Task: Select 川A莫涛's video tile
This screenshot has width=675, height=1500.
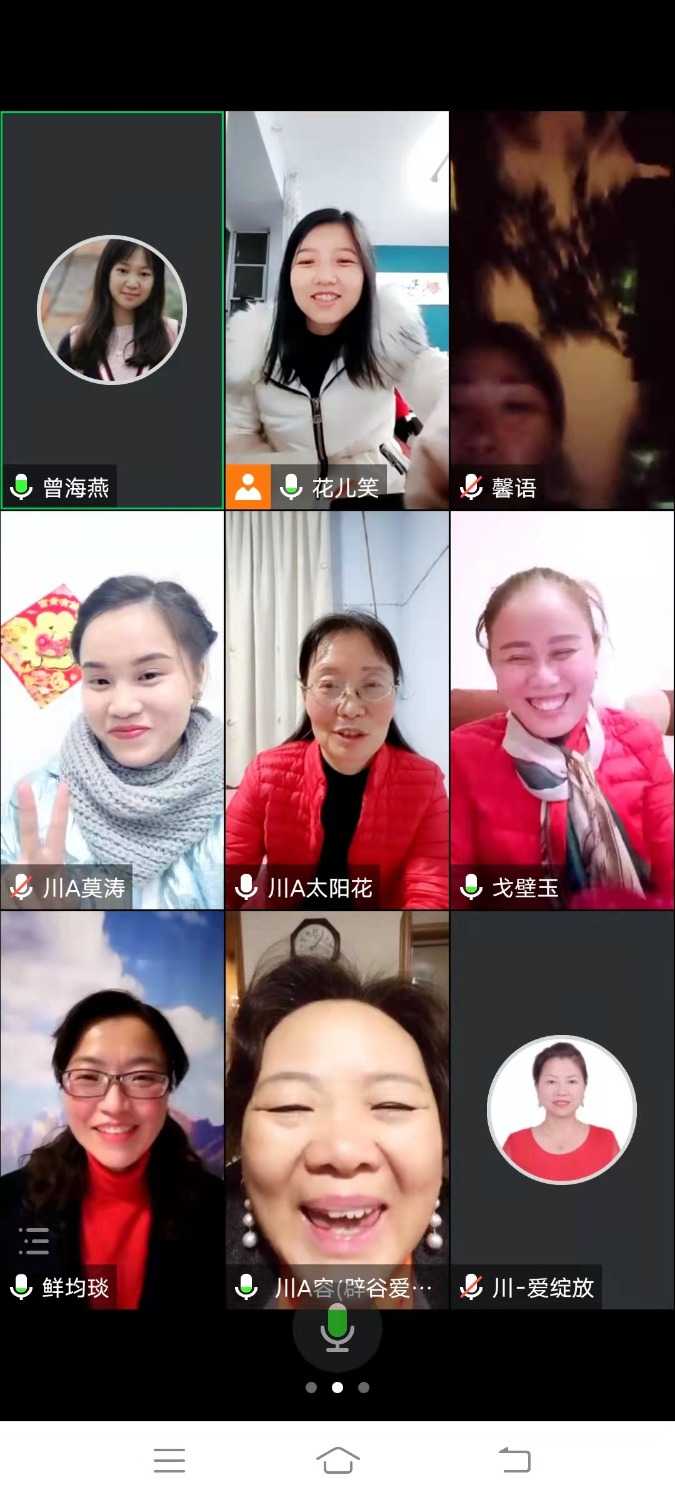Action: point(112,710)
